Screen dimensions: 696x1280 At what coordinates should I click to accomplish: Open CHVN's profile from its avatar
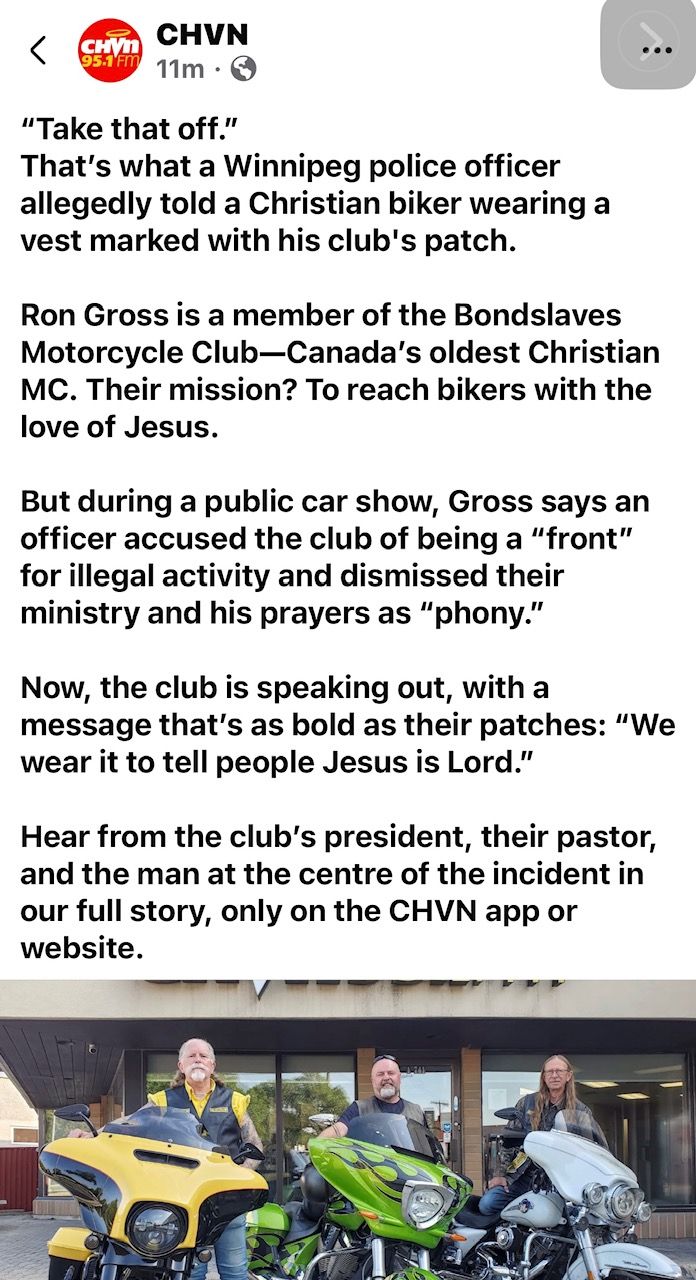[x=109, y=50]
